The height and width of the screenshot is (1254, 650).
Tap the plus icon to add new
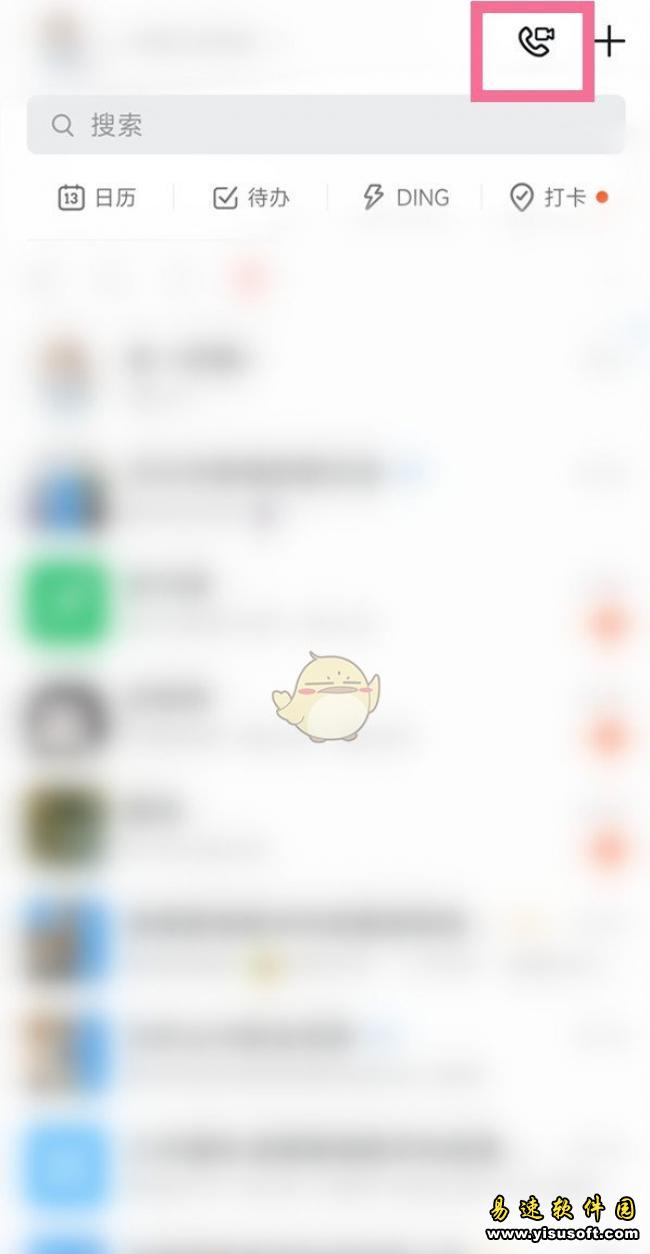[609, 42]
